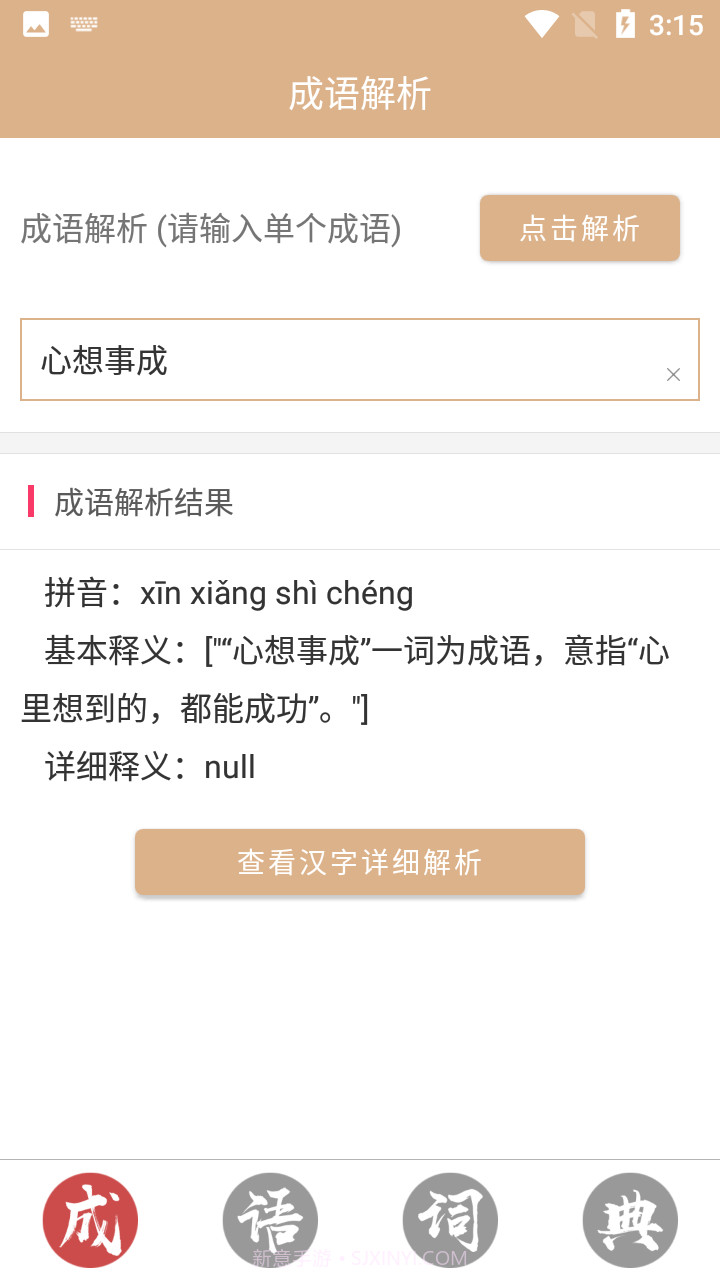
Task: Open the 典 (dictionary) section icon
Action: (630, 1220)
